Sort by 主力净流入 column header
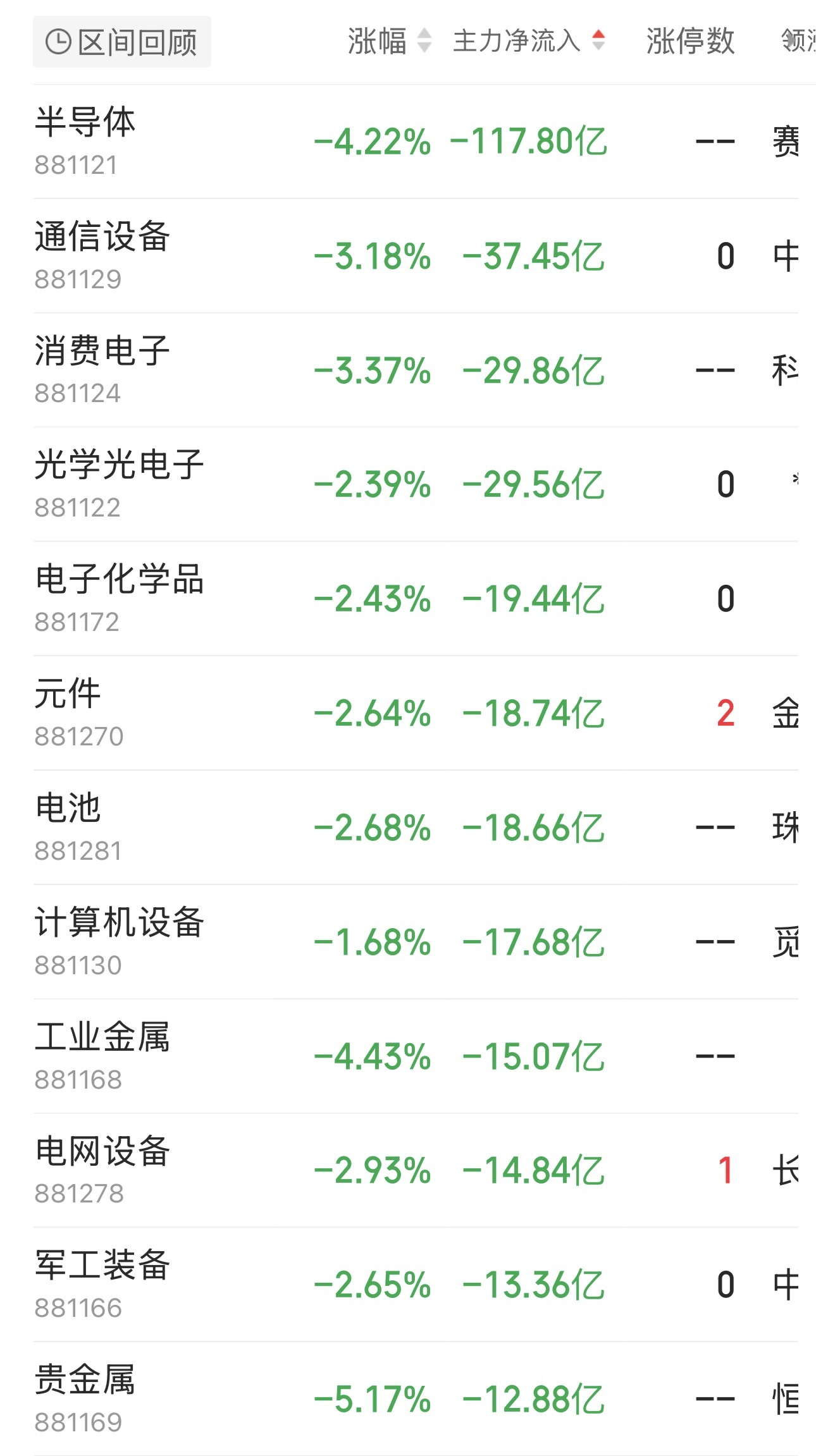816x1456 pixels. click(x=529, y=41)
